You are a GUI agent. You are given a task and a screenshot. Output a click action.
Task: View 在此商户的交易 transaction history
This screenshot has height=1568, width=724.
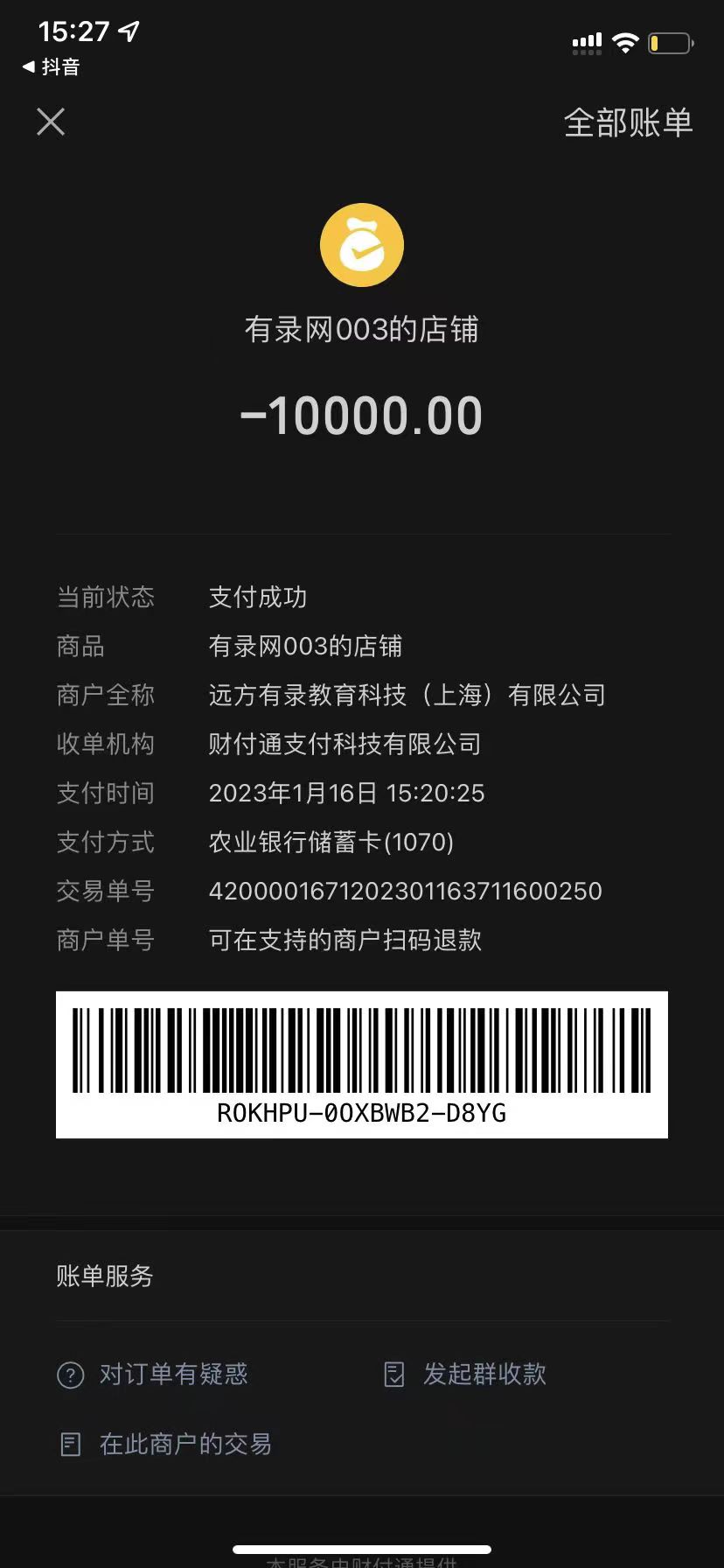point(166,1444)
